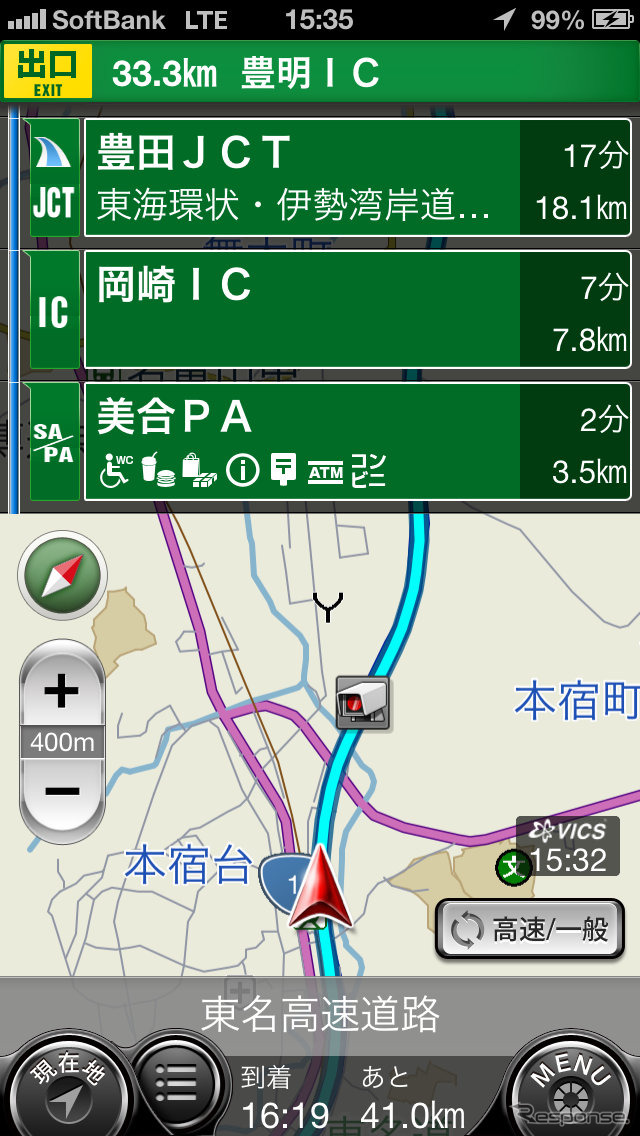
Task: Return to current location with 現在地
Action: [62, 1087]
